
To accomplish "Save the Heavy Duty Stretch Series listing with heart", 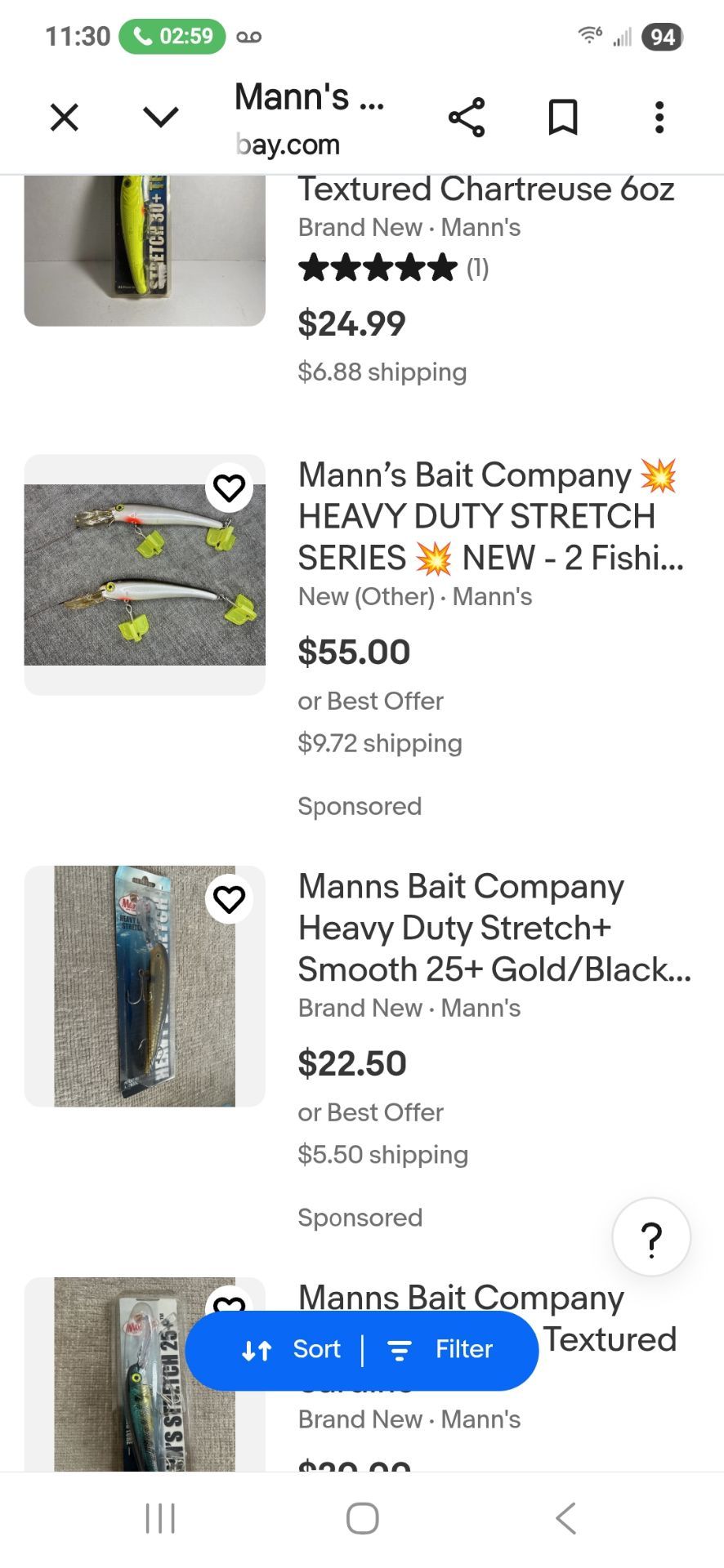I will 229,488.
